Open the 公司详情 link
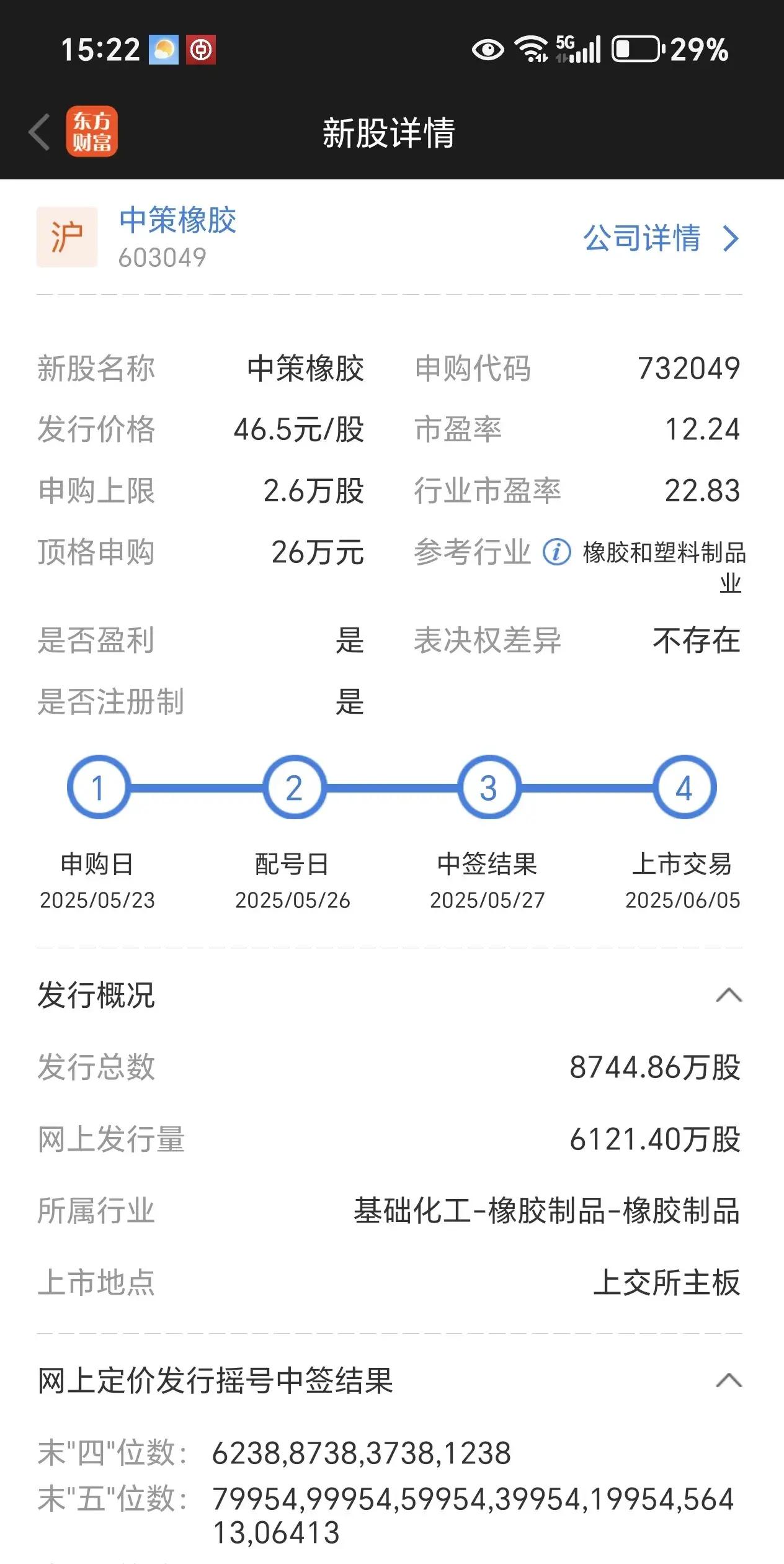 (x=642, y=236)
